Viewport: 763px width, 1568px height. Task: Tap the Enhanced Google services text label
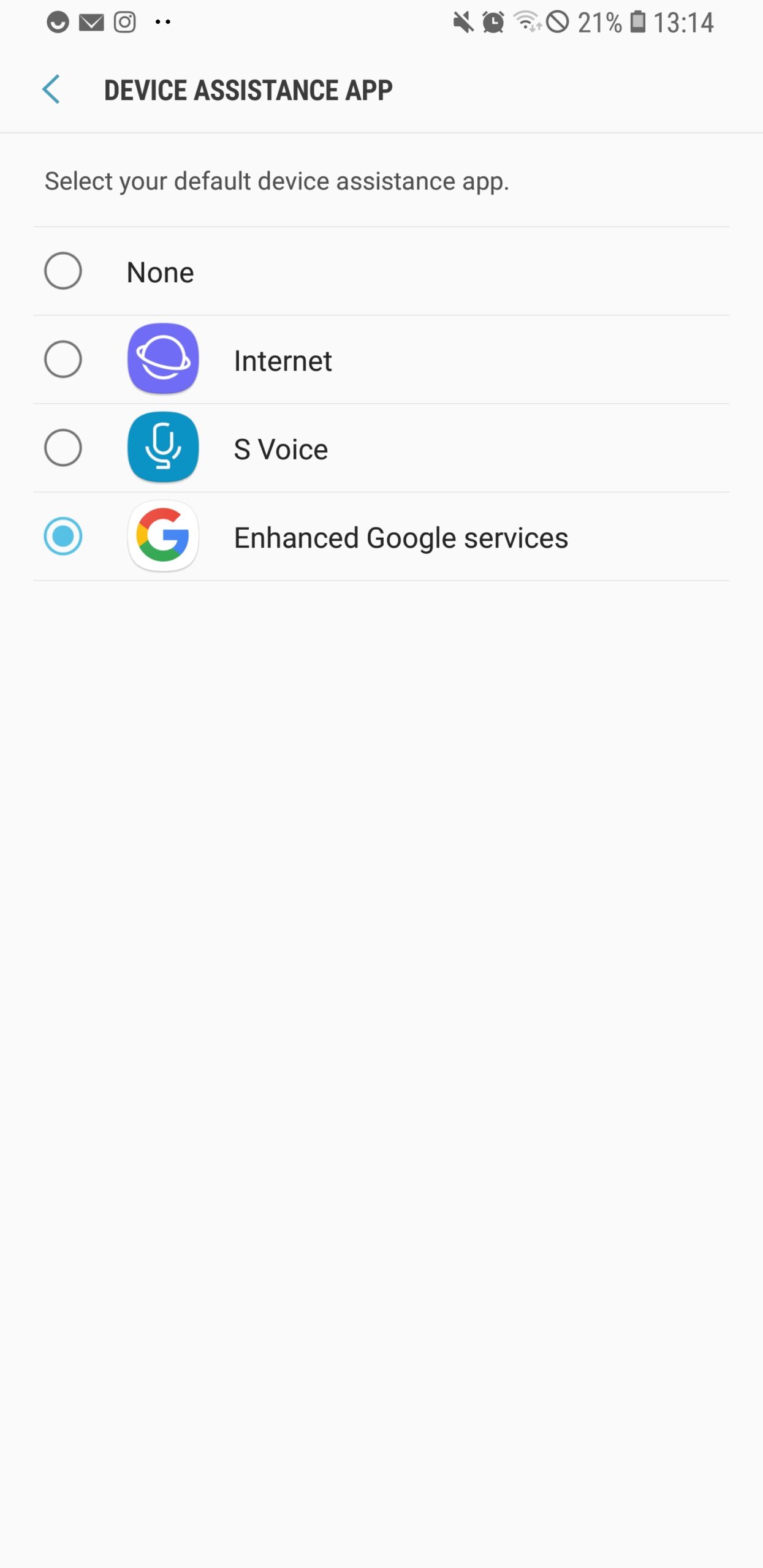401,537
